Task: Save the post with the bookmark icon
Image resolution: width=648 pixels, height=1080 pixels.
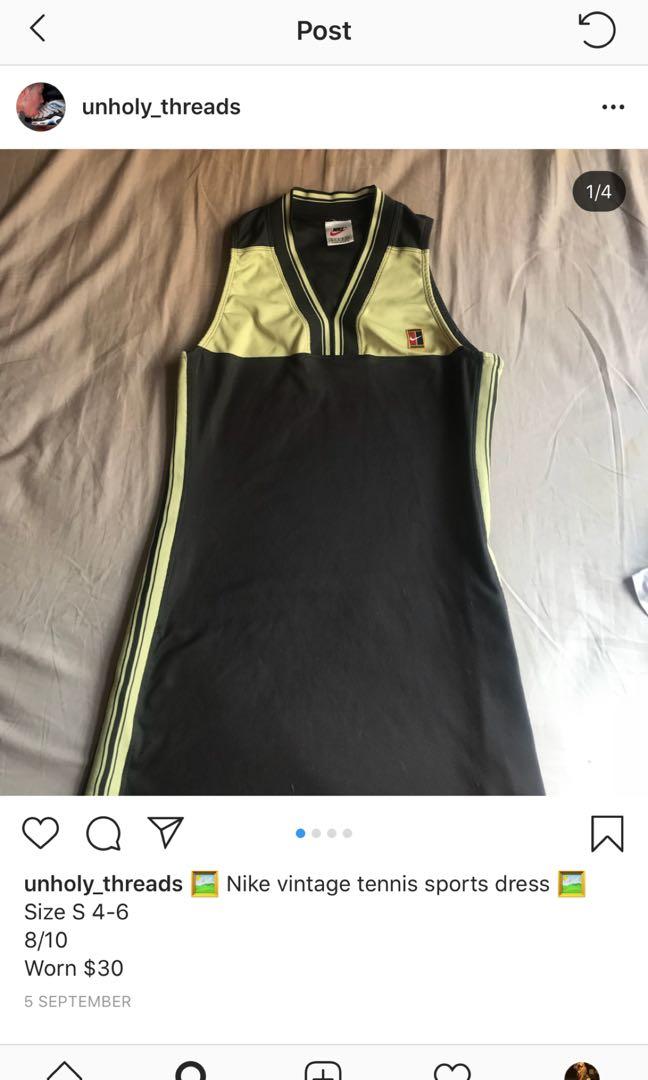Action: point(607,833)
